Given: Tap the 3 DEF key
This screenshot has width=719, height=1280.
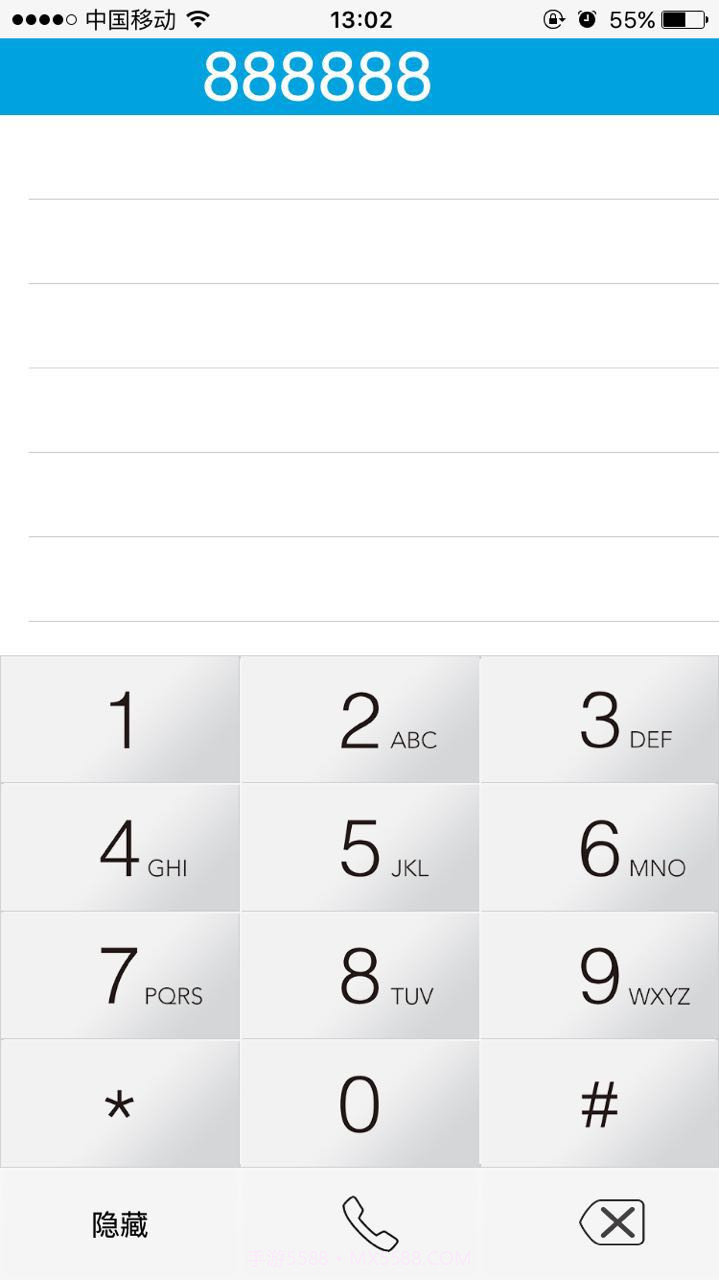Looking at the screenshot, I should 599,719.
